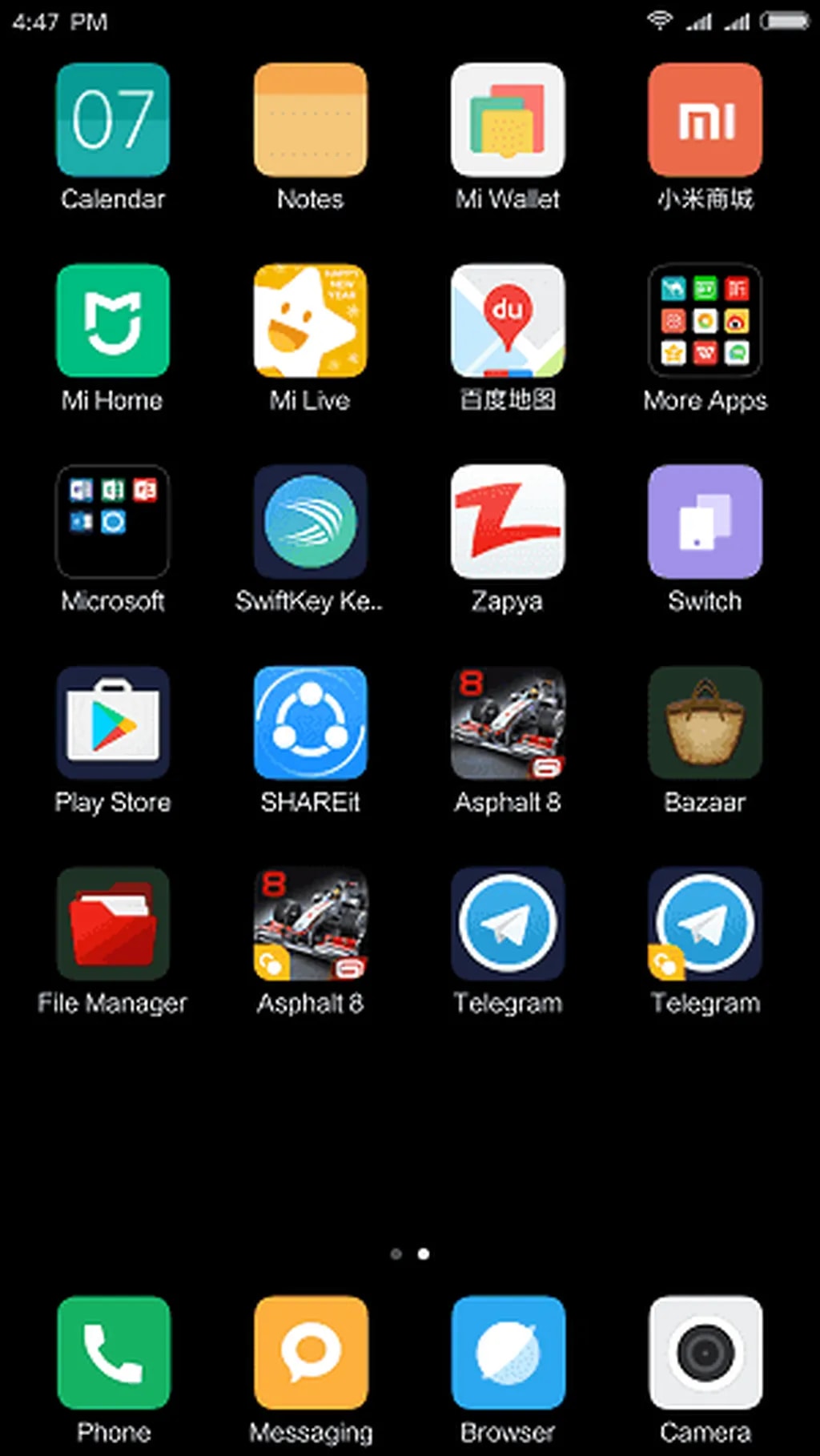Open Telegram messenger
The width and height of the screenshot is (820, 1456).
[507, 924]
